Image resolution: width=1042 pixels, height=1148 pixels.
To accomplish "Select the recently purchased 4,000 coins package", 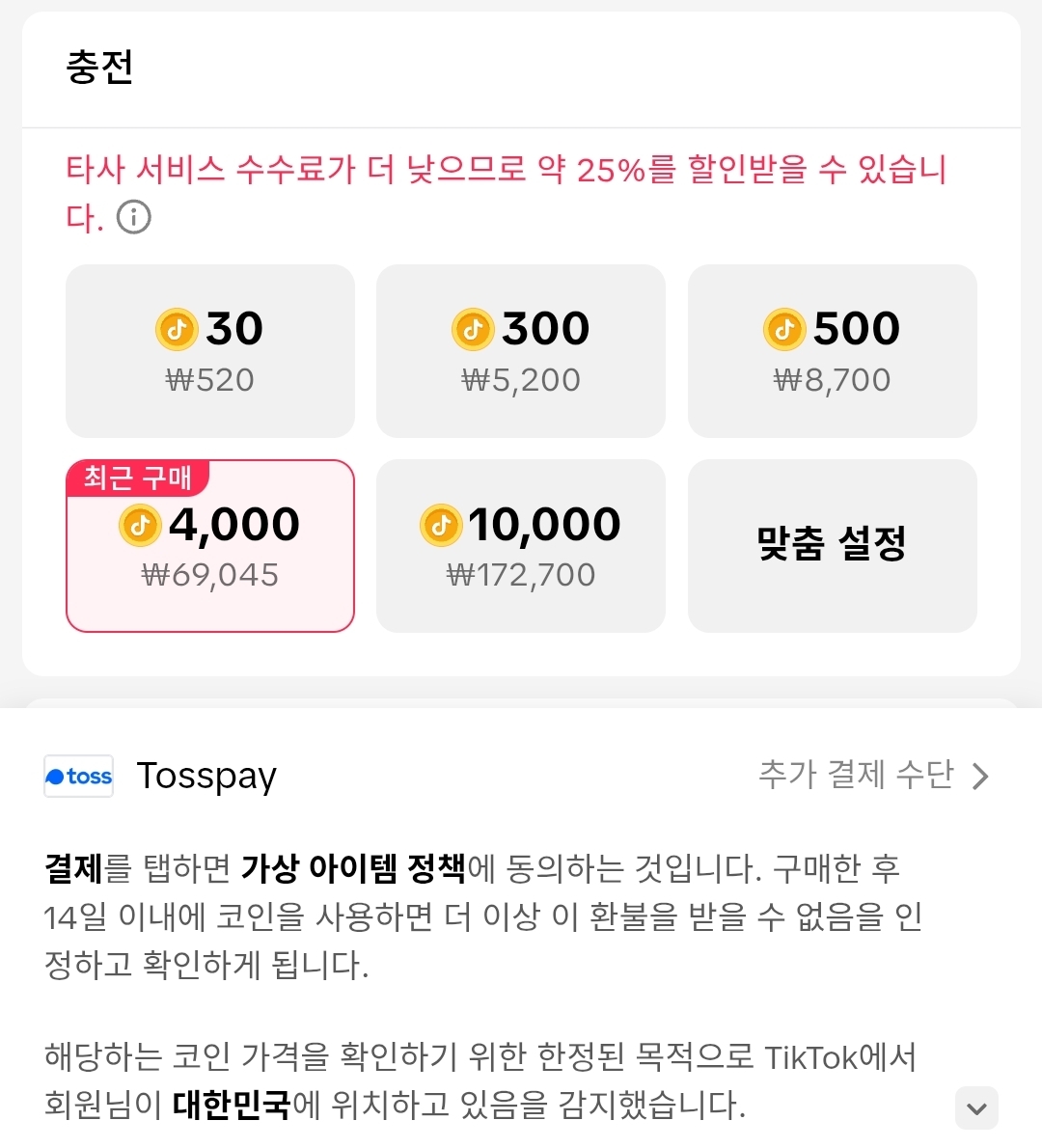I will point(209,546).
